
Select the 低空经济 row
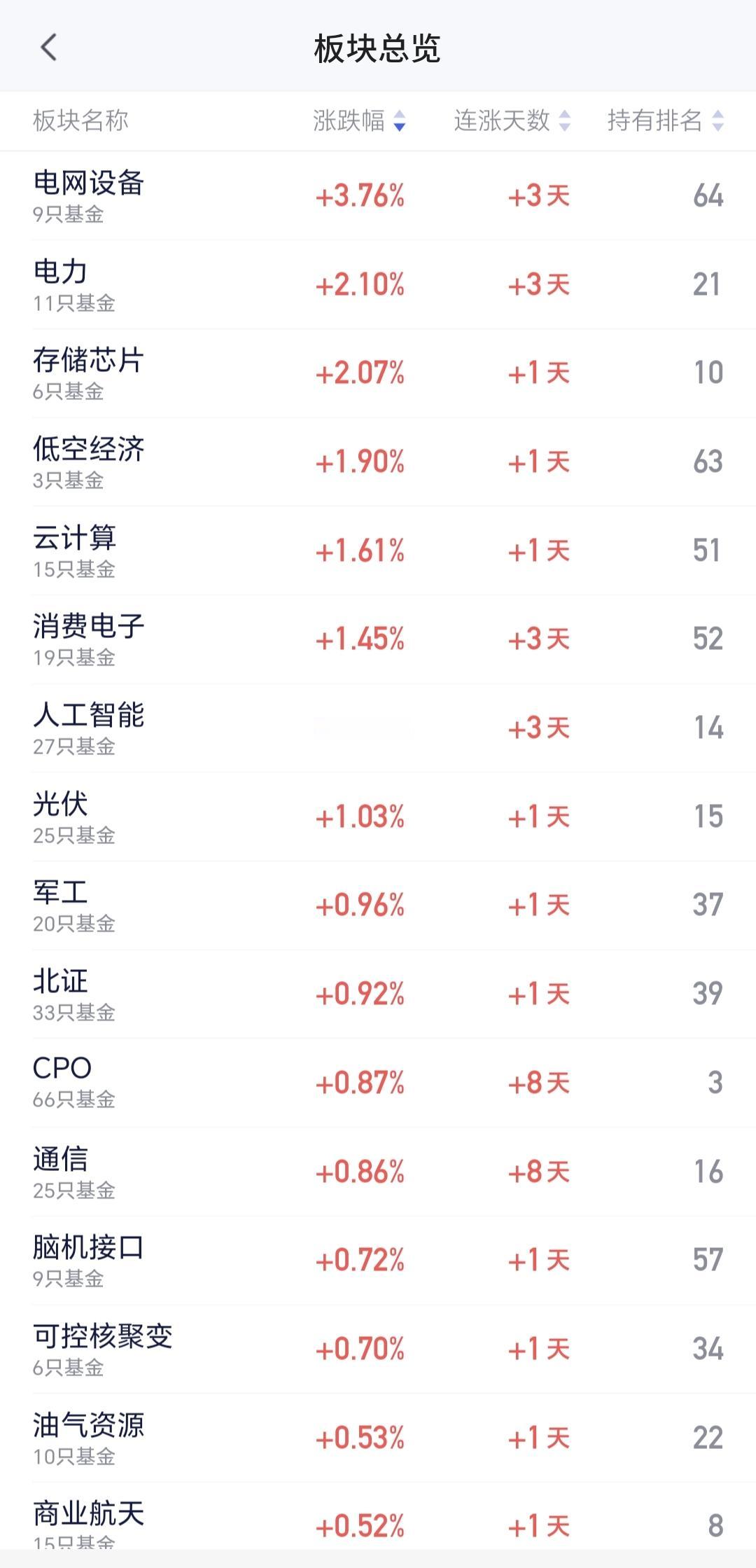pyautogui.click(x=378, y=462)
